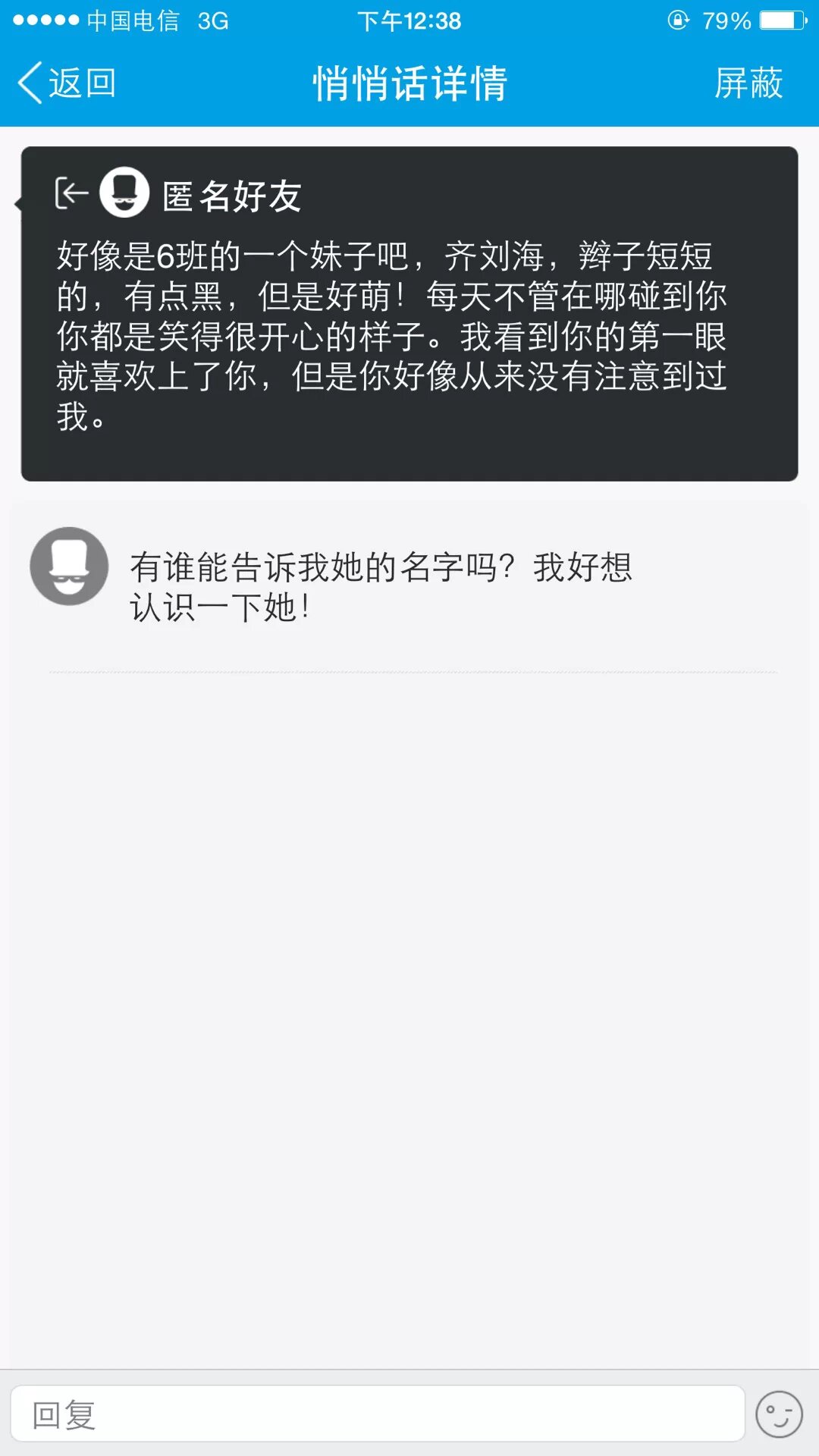This screenshot has height=1456, width=819.
Task: Go back using the 返回 button
Action: pos(68,83)
